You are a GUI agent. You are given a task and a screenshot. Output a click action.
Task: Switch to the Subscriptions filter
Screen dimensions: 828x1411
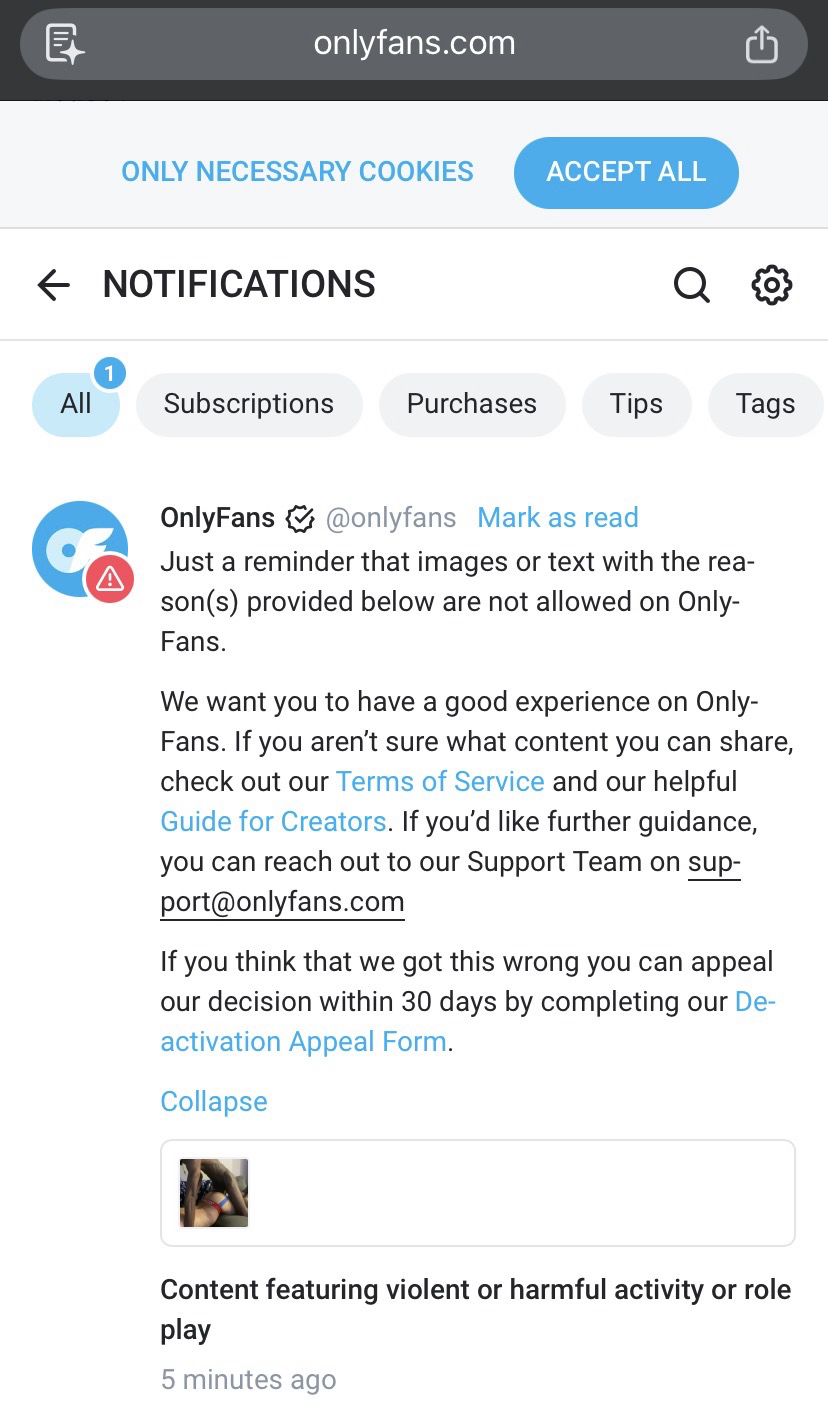pyautogui.click(x=249, y=404)
